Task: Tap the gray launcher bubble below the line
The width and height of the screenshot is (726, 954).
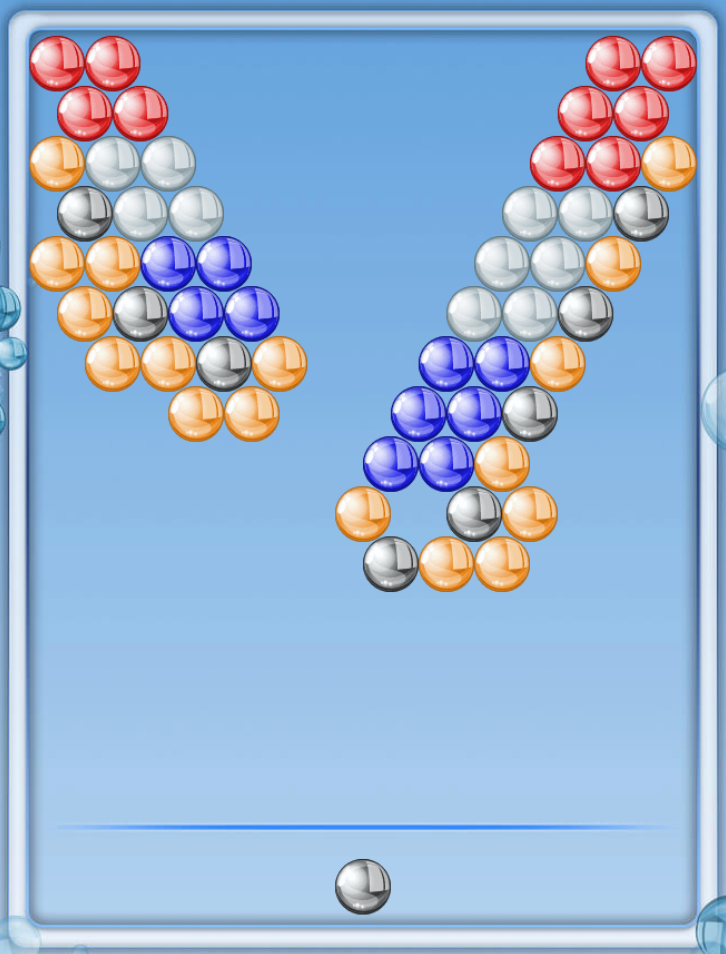Action: pos(362,886)
